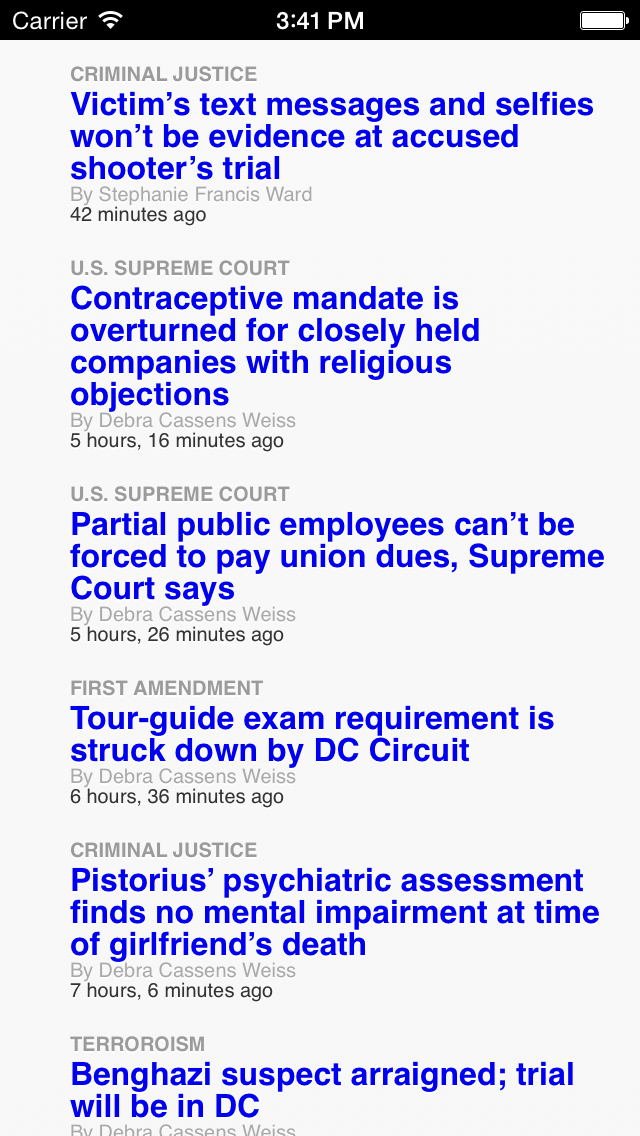Open the partial public employees union dues article
Screen dimensions: 640x1136
coord(337,556)
